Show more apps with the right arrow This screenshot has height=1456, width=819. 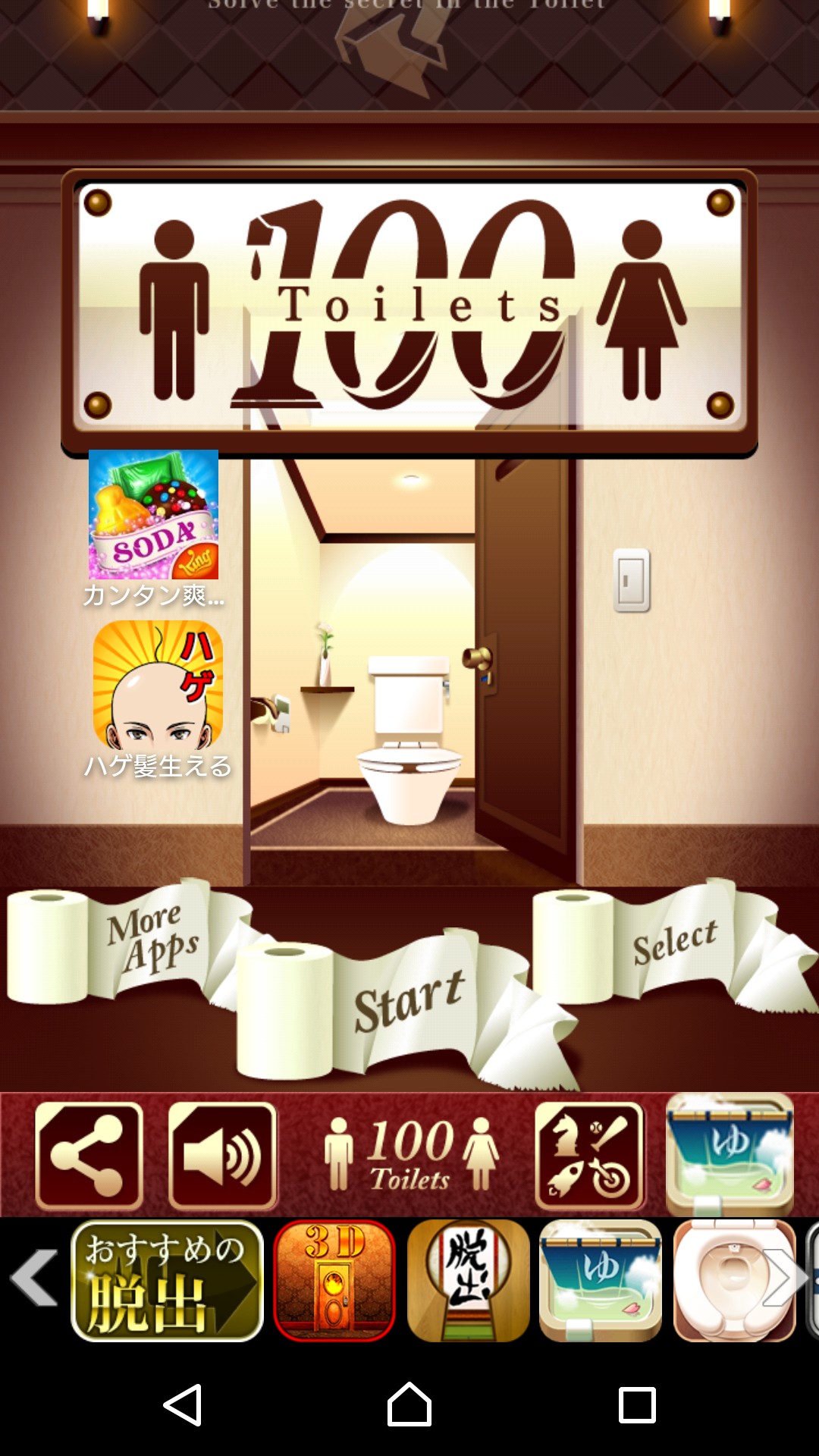point(785,1278)
